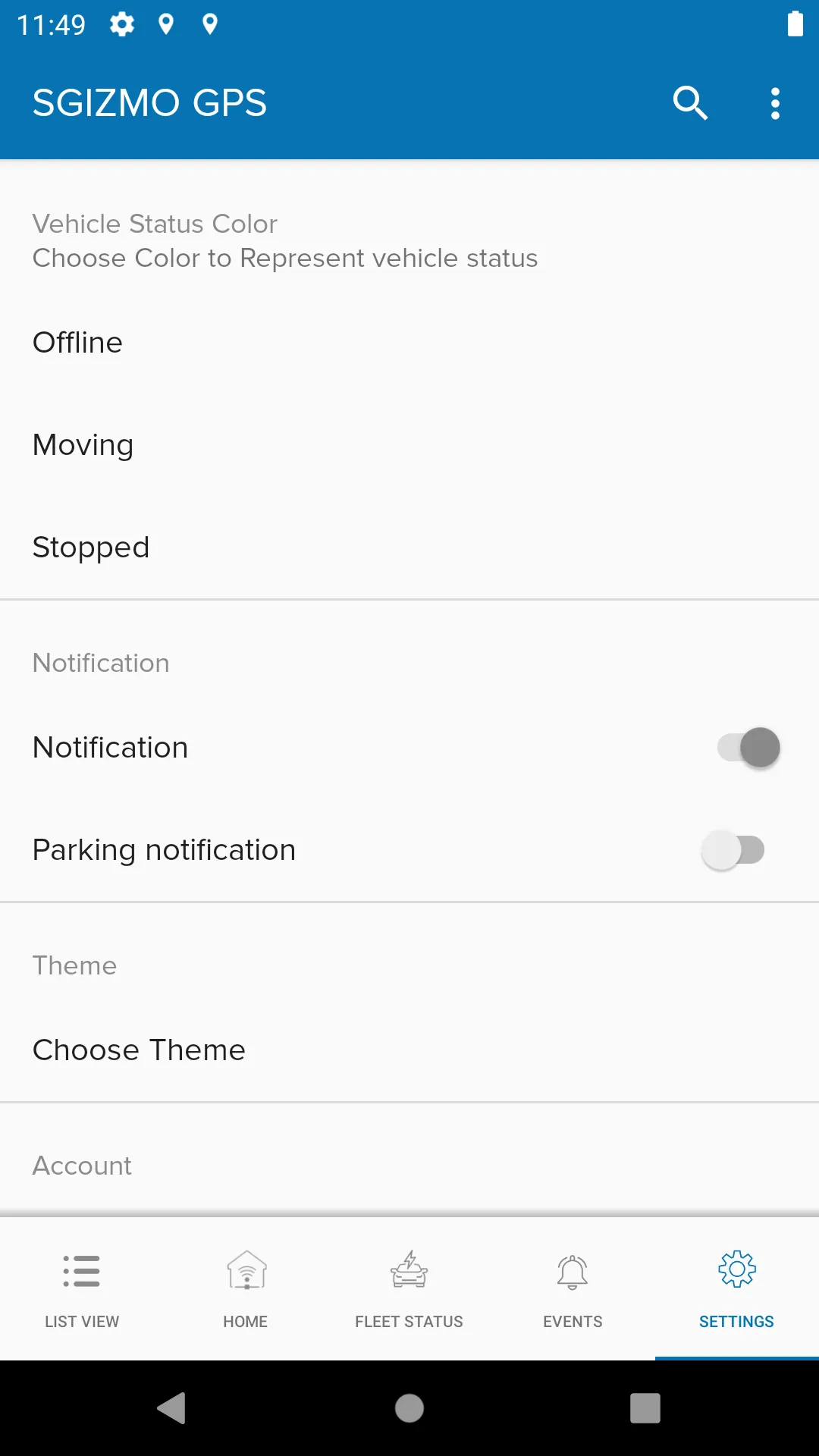
Task: Open Choose Theme
Action: (x=139, y=1050)
